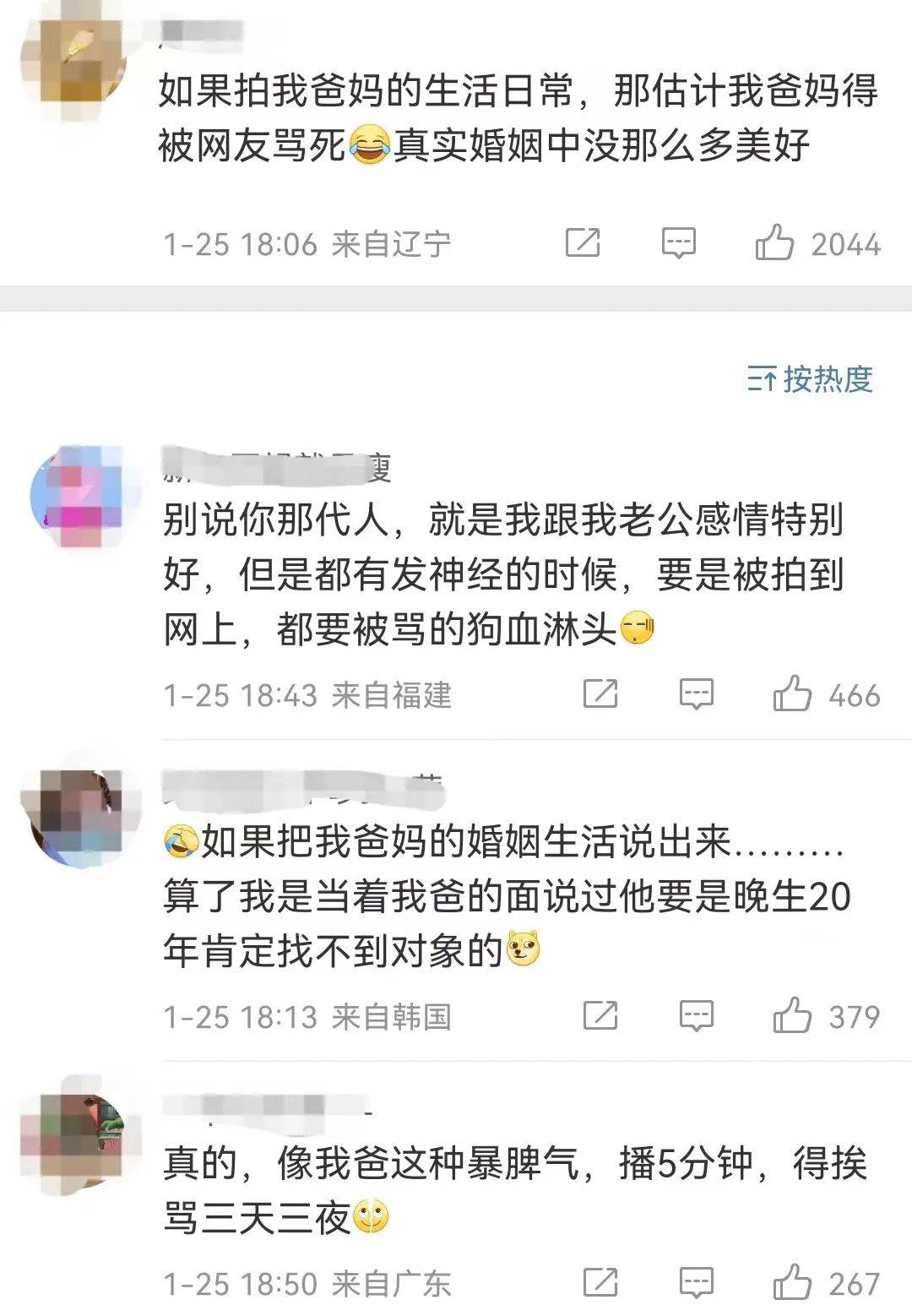Image resolution: width=912 pixels, height=1316 pixels.
Task: Like the comment with 379 likes
Action: click(792, 1015)
